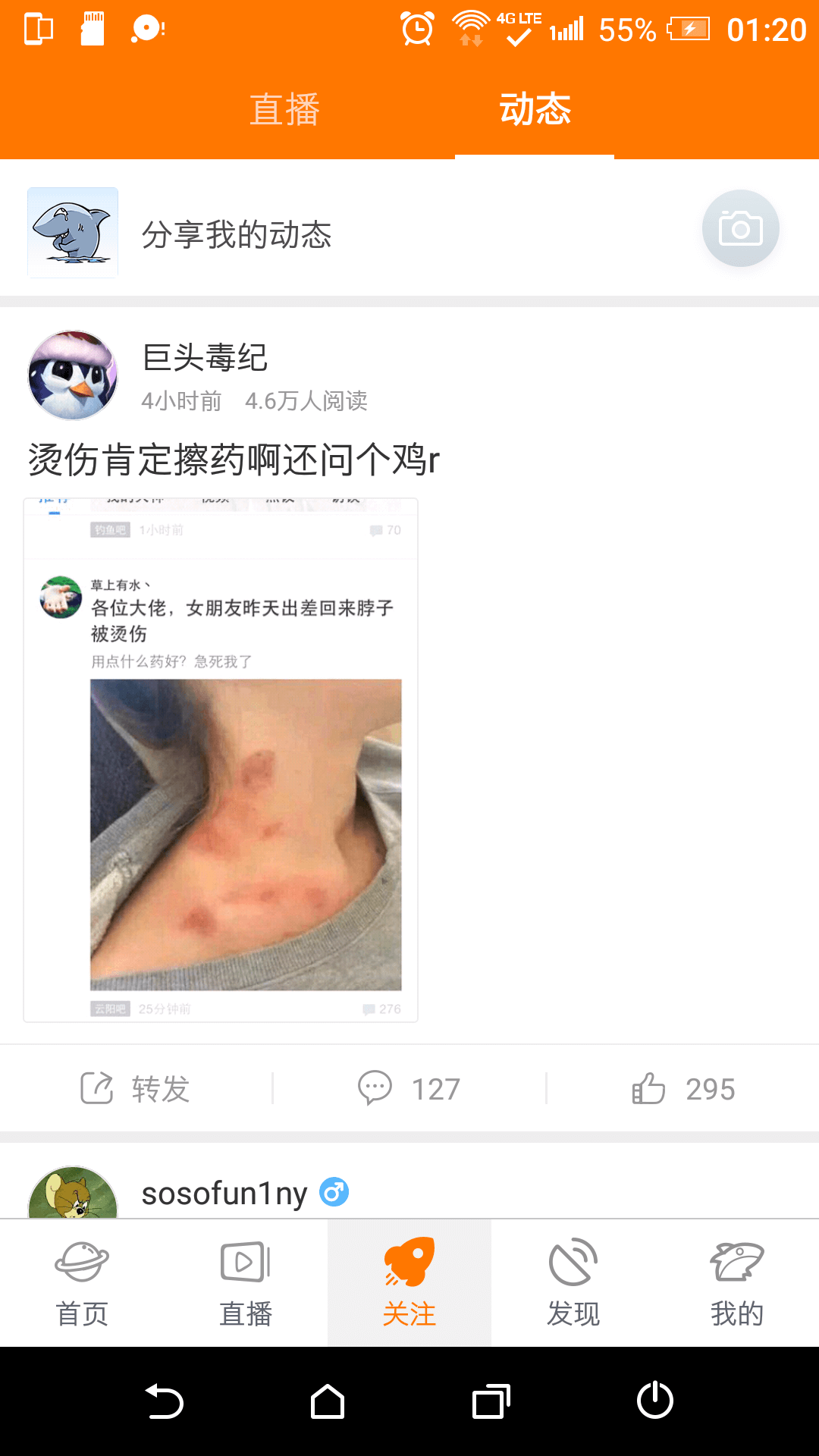Open the 127 comments on 巨头毒纪's post

click(x=409, y=1088)
